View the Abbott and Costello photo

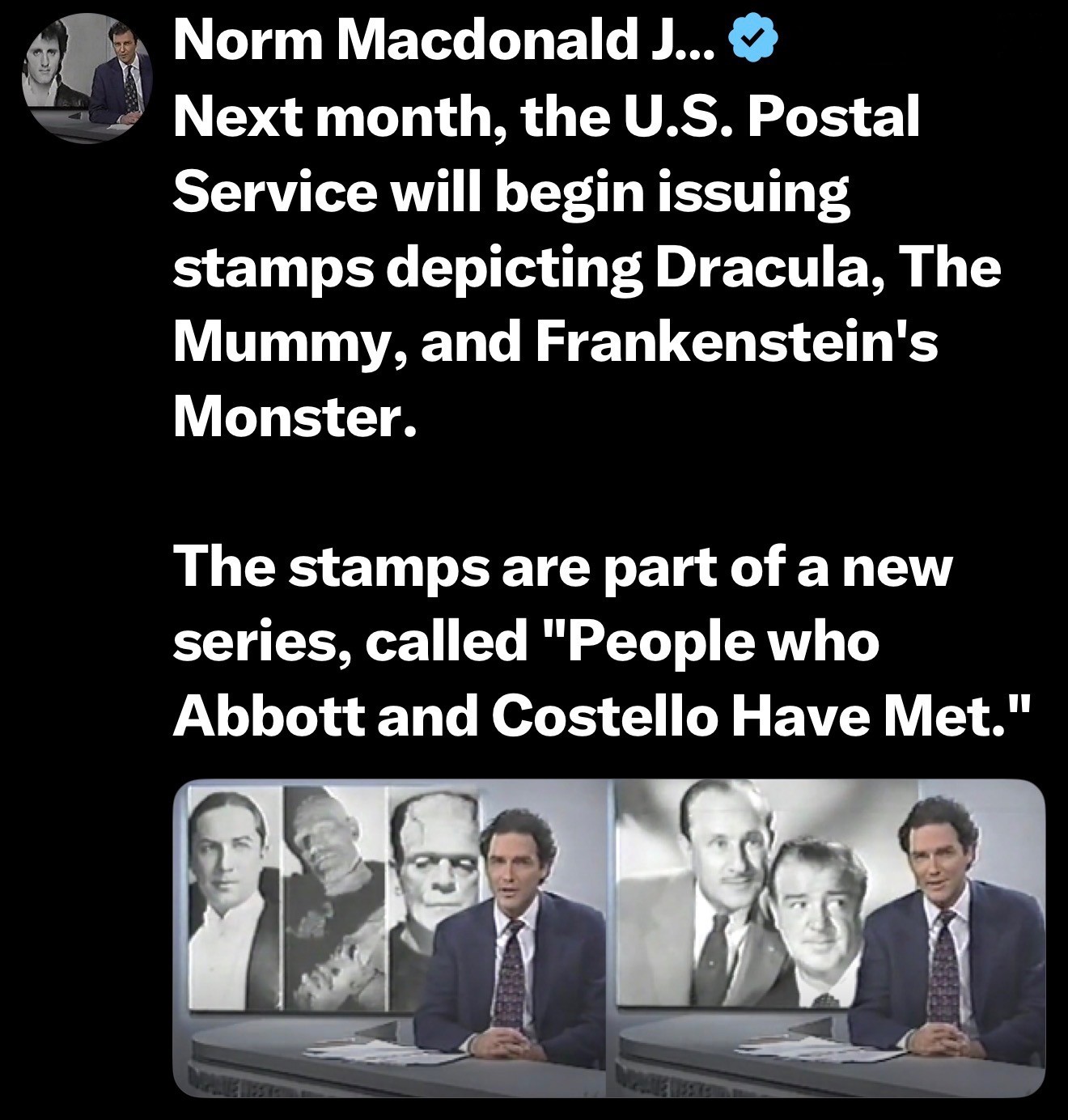tap(830, 937)
